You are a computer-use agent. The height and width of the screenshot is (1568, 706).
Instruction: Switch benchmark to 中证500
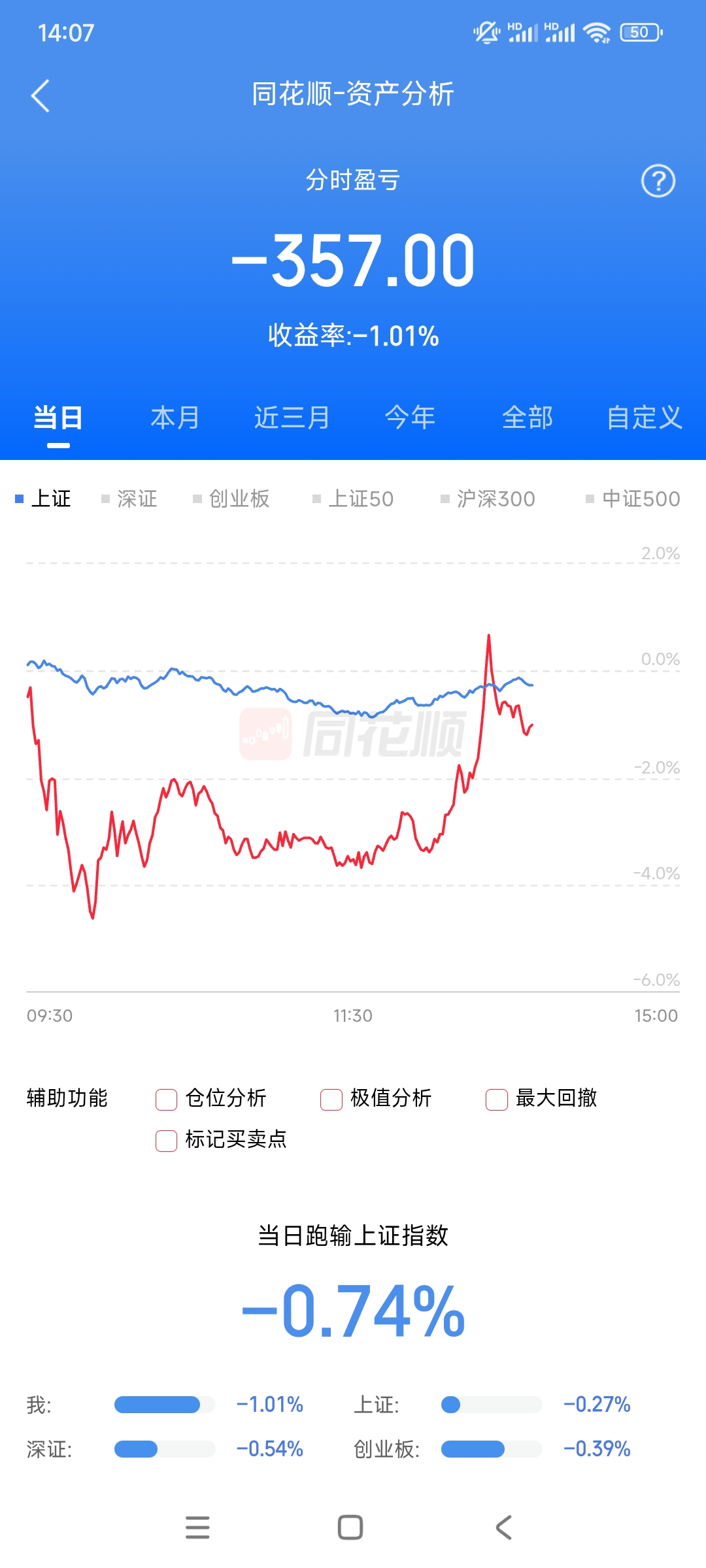point(633,499)
